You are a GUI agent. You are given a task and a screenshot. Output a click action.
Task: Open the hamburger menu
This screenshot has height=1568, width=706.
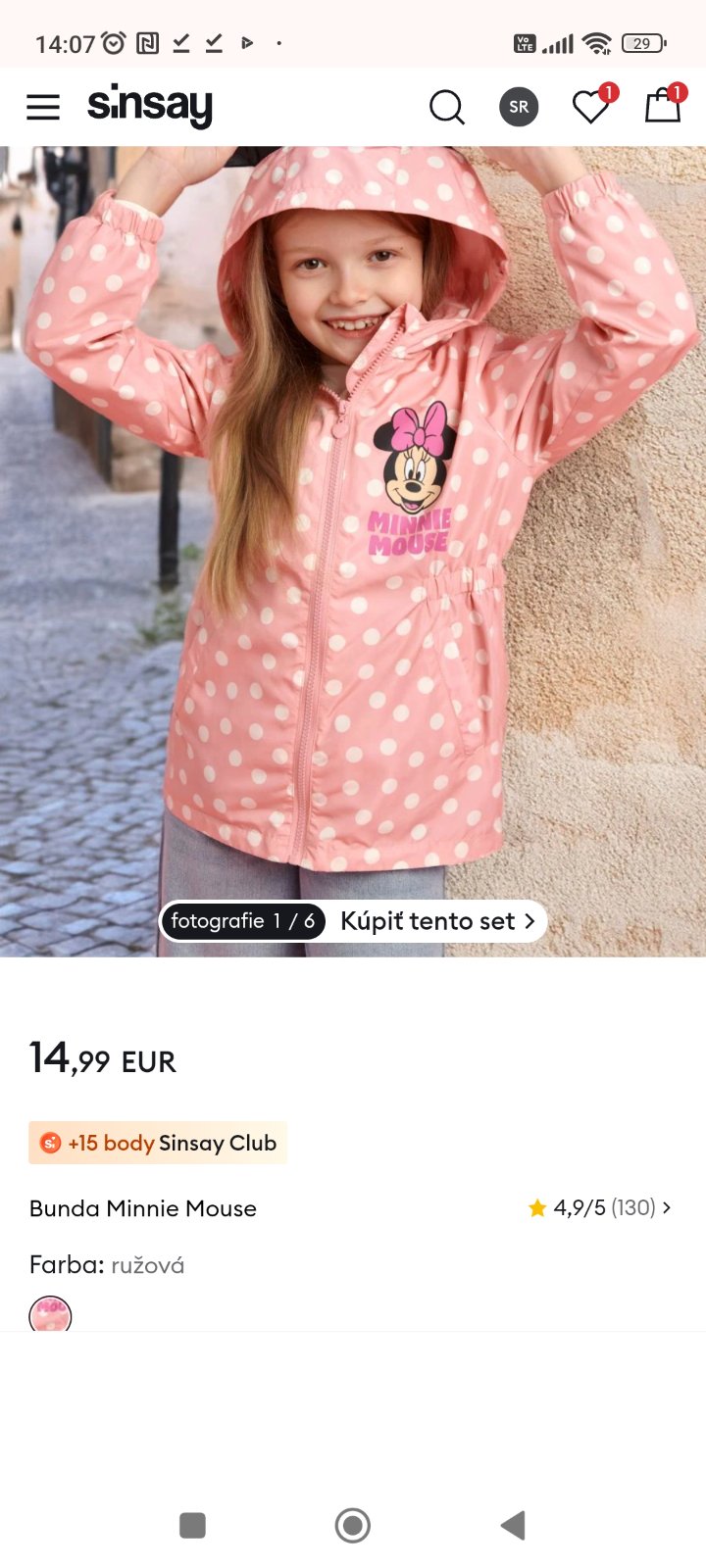pyautogui.click(x=43, y=107)
